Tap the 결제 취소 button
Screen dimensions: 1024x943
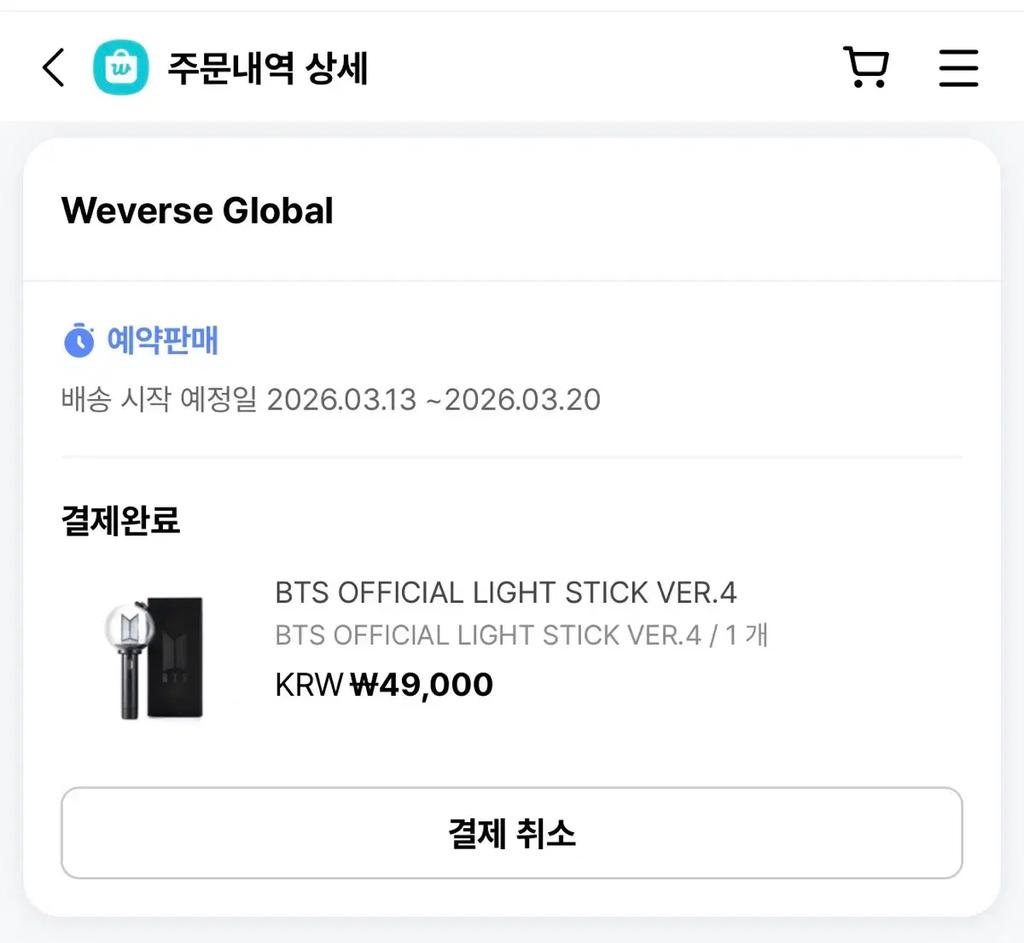(x=511, y=833)
